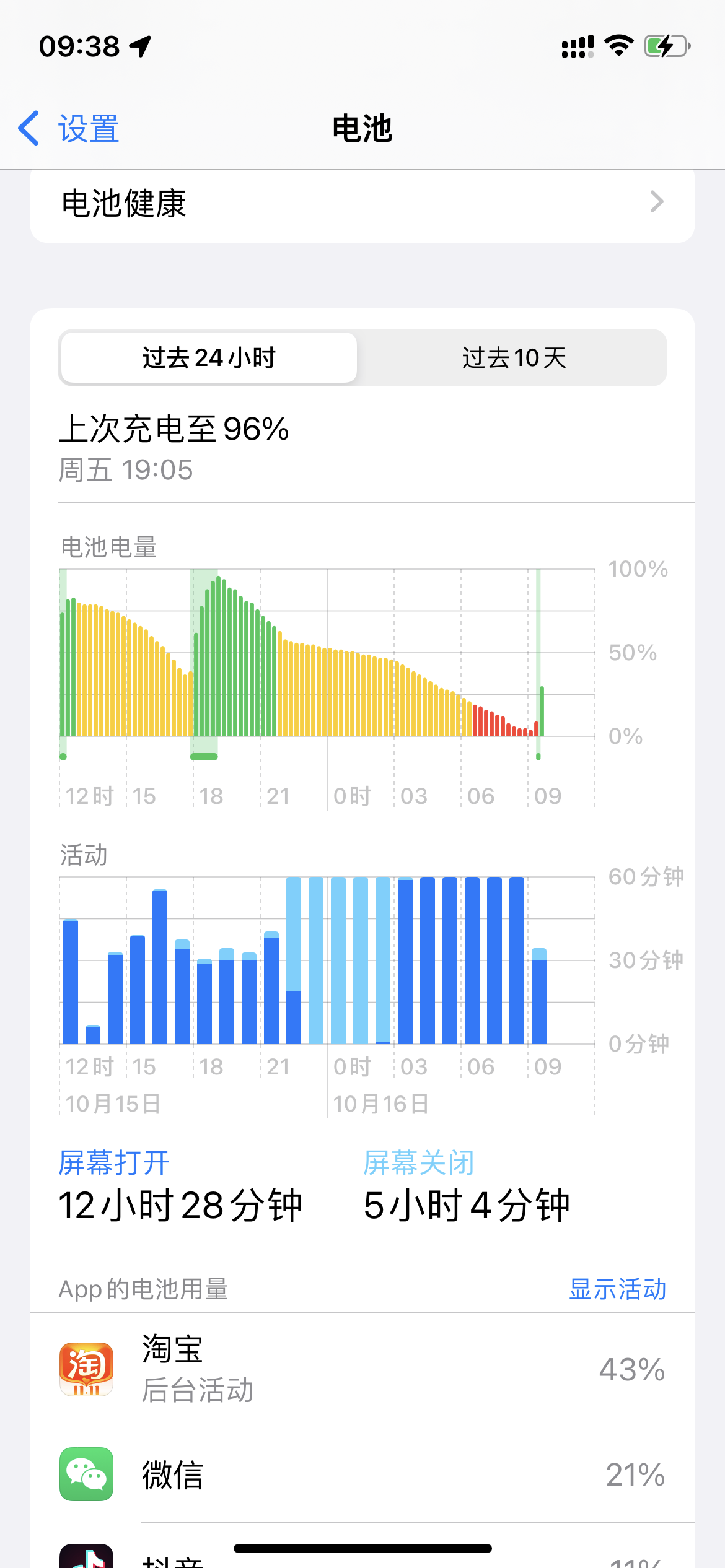
Task: Open 电池健康 details
Action: [x=362, y=203]
